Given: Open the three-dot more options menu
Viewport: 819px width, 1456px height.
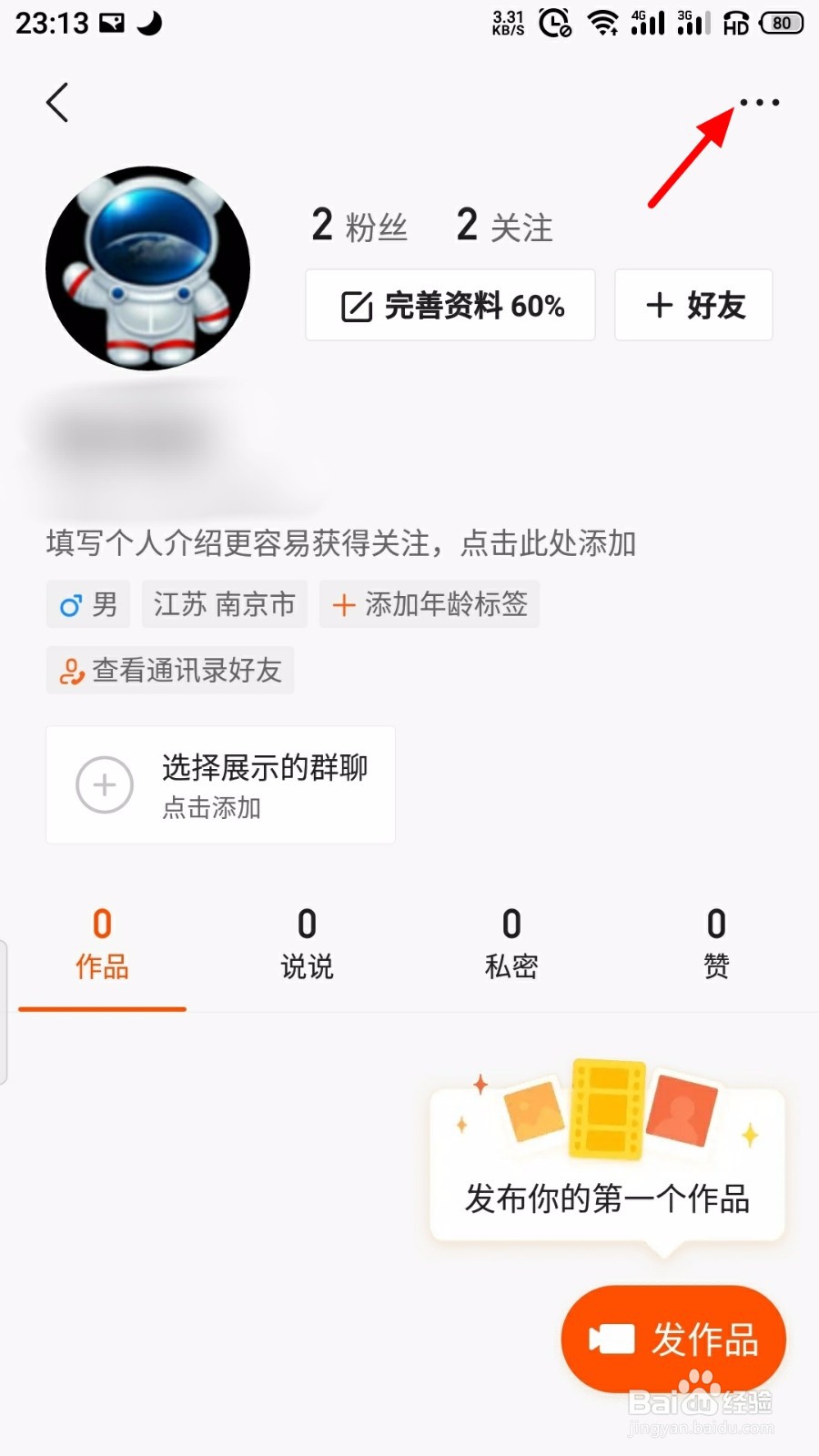Looking at the screenshot, I should coord(760,103).
